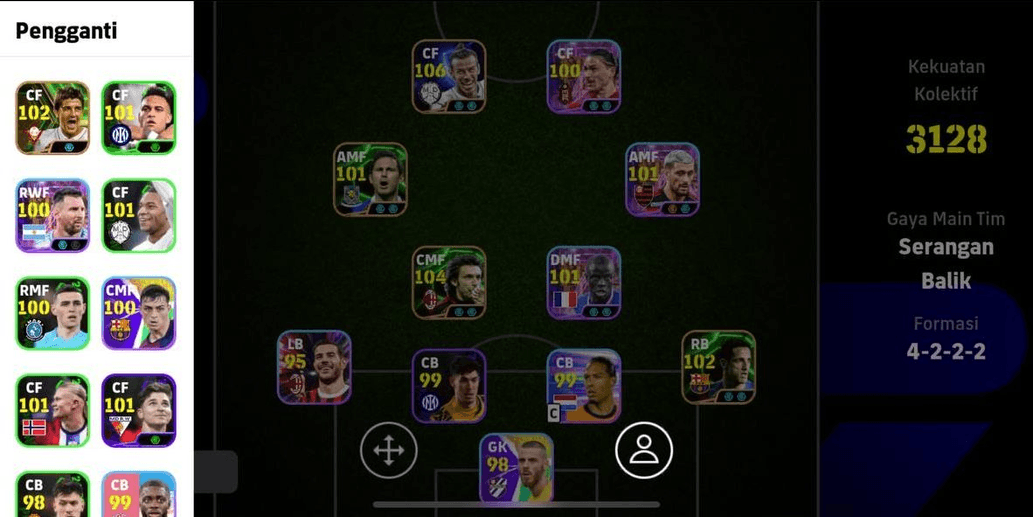This screenshot has height=517, width=1033.
Task: Pick substitute RWF 100 with Argentina flag
Action: pyautogui.click(x=52, y=216)
